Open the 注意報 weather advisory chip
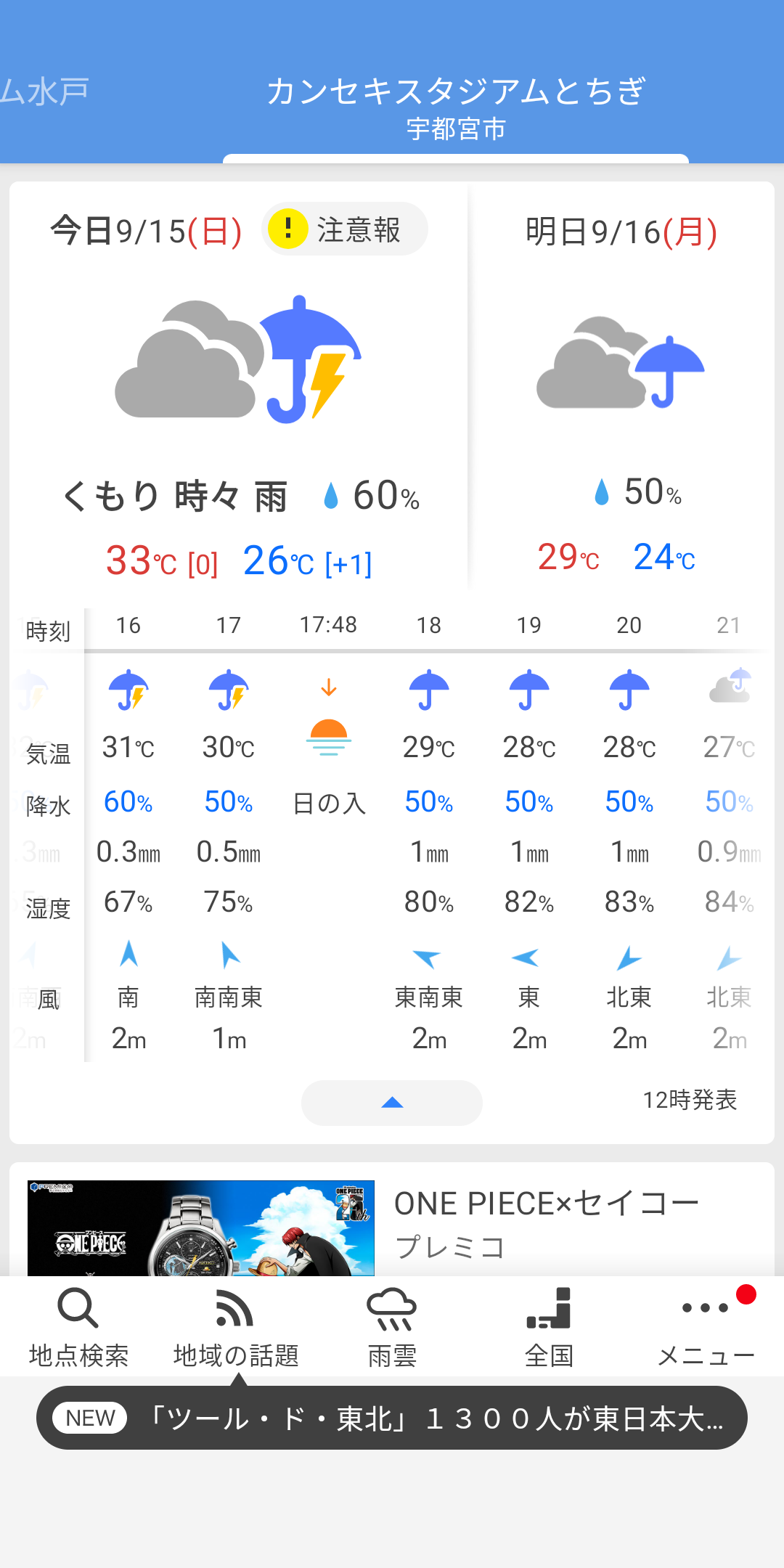This screenshot has width=784, height=1568. point(345,229)
